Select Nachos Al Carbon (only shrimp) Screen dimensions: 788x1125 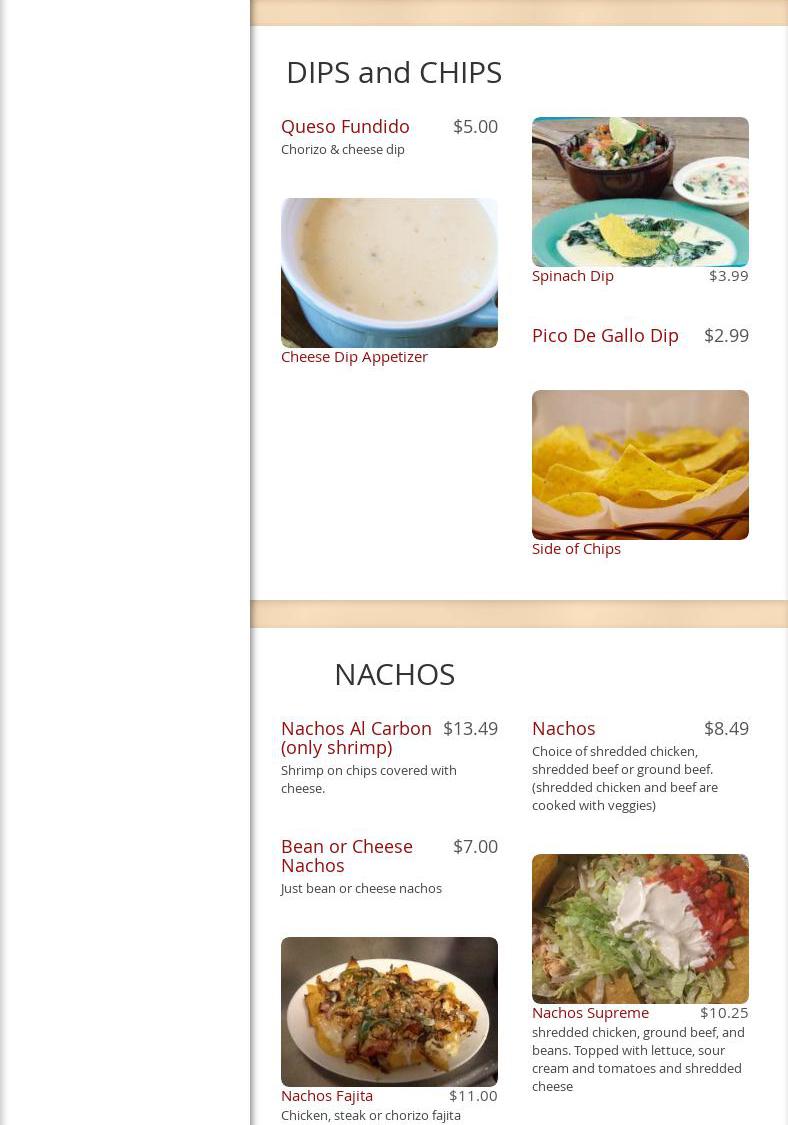(356, 737)
